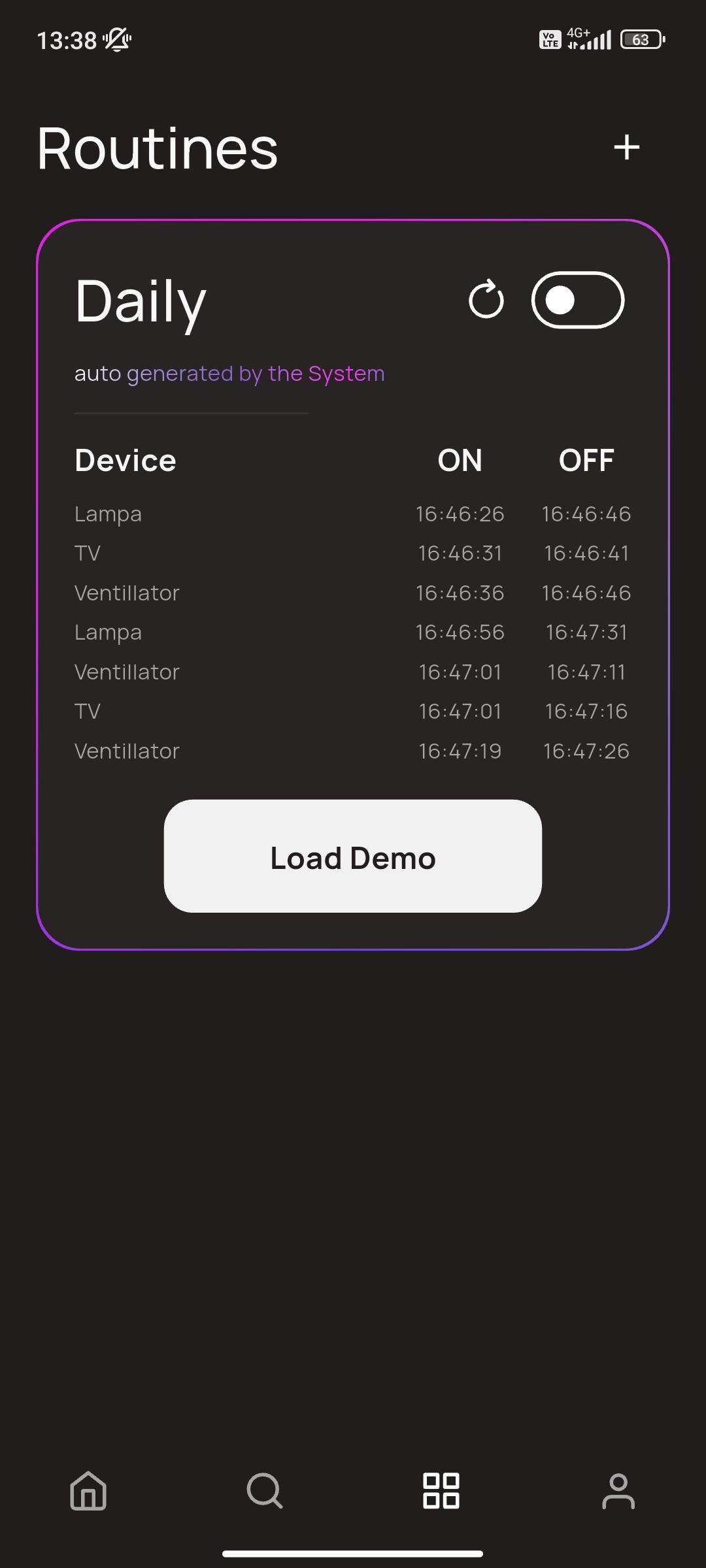The image size is (706, 1568).
Task: Go to the Home tab
Action: coord(88,1490)
